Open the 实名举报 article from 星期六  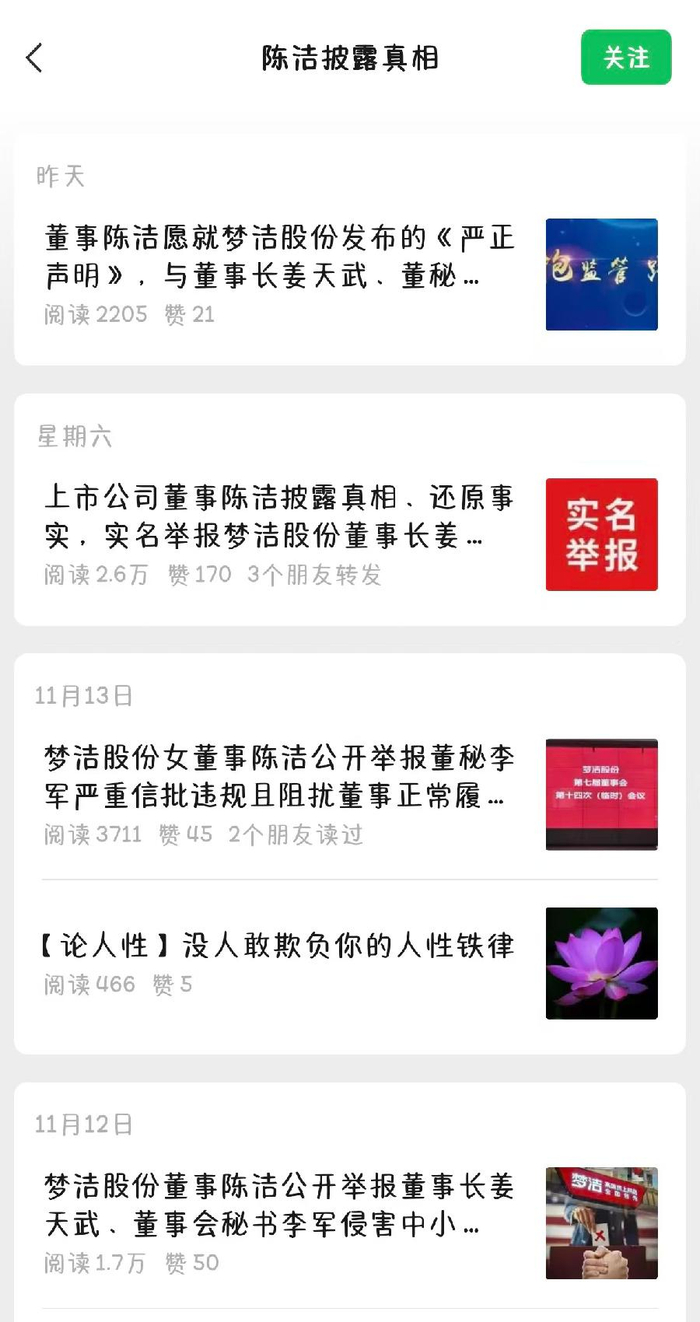[x=280, y=517]
